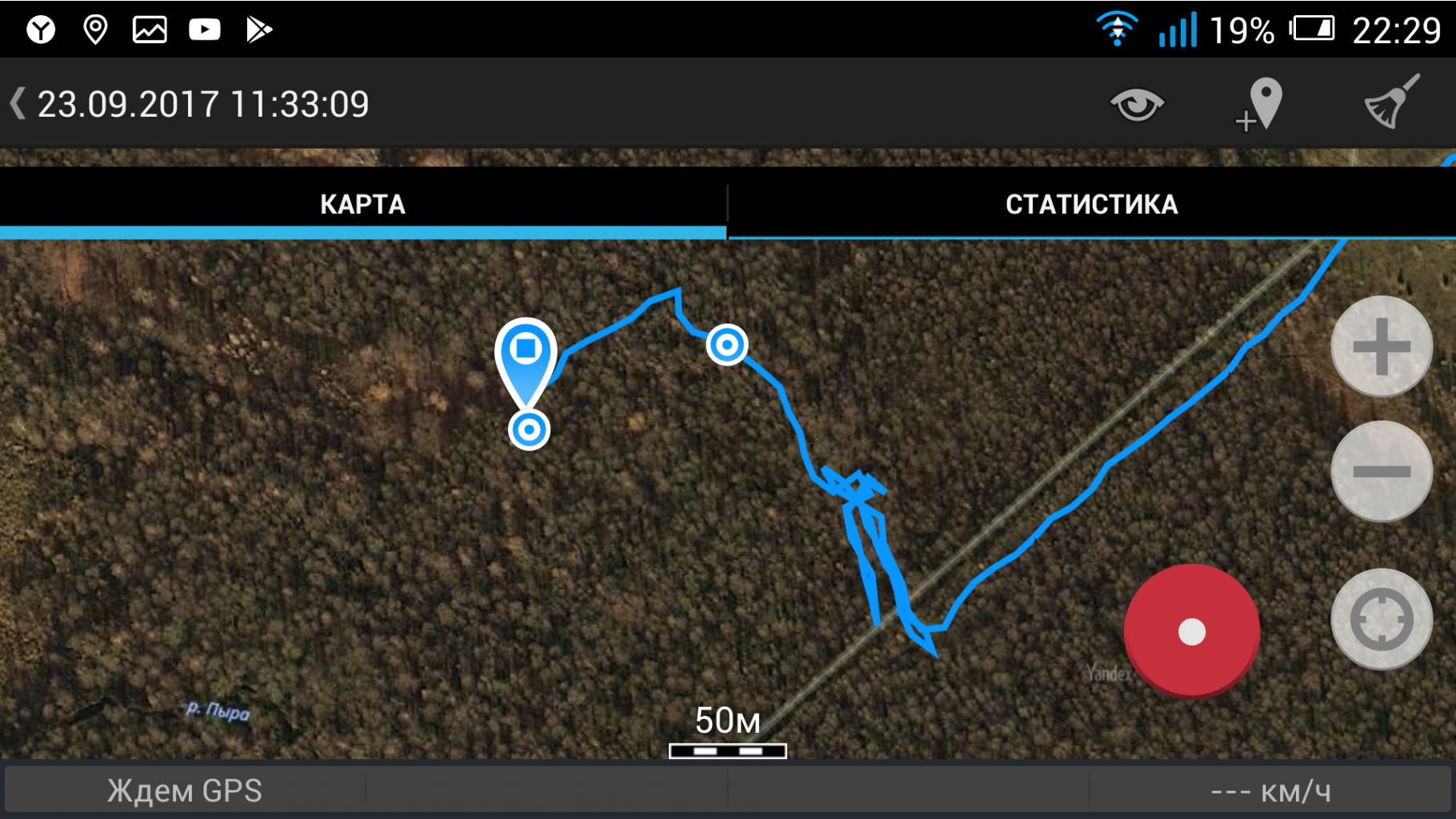Select the waypoint circle on the track
The image size is (1456, 819).
(x=726, y=345)
